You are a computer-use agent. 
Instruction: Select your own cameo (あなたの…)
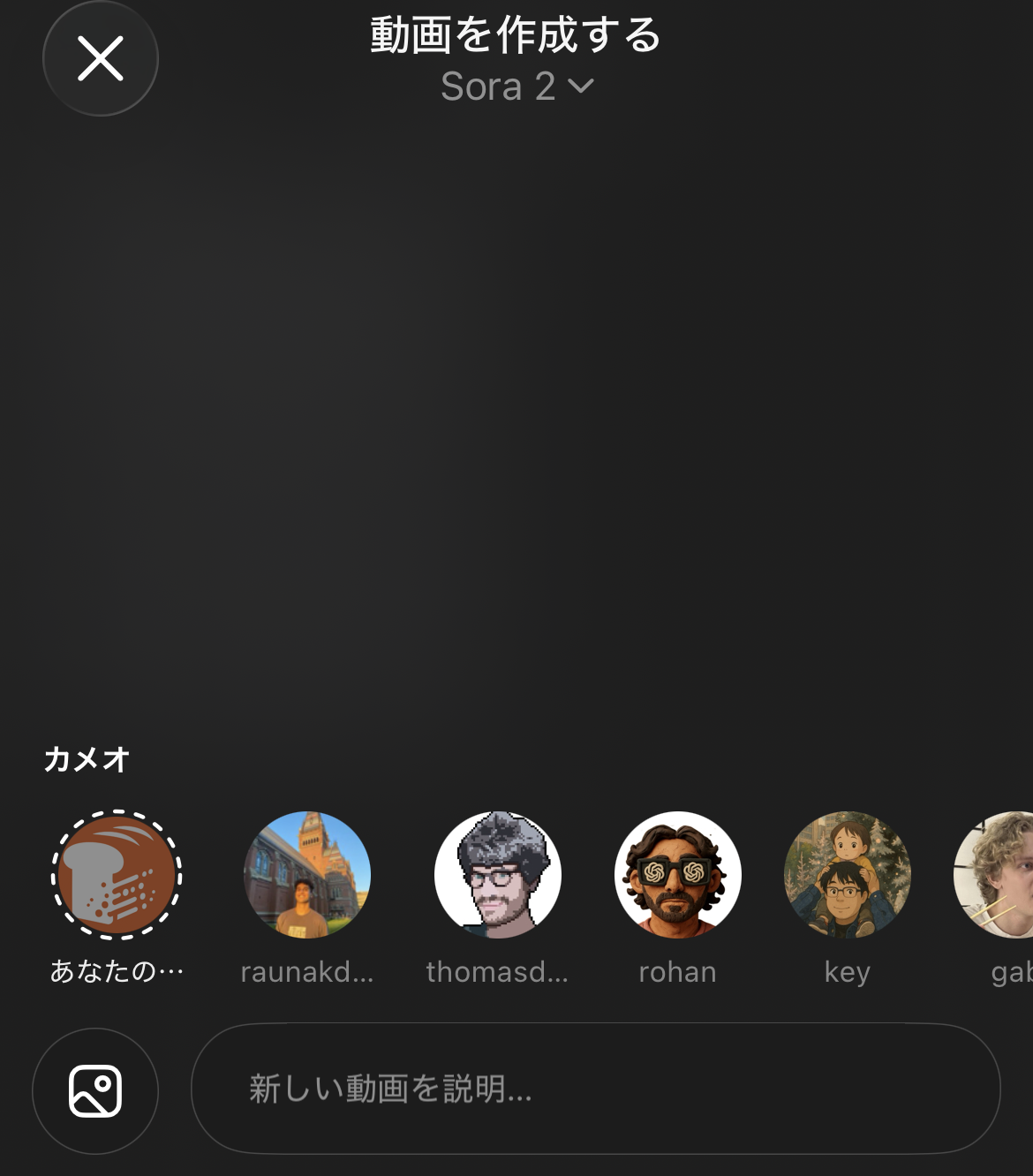(x=117, y=875)
